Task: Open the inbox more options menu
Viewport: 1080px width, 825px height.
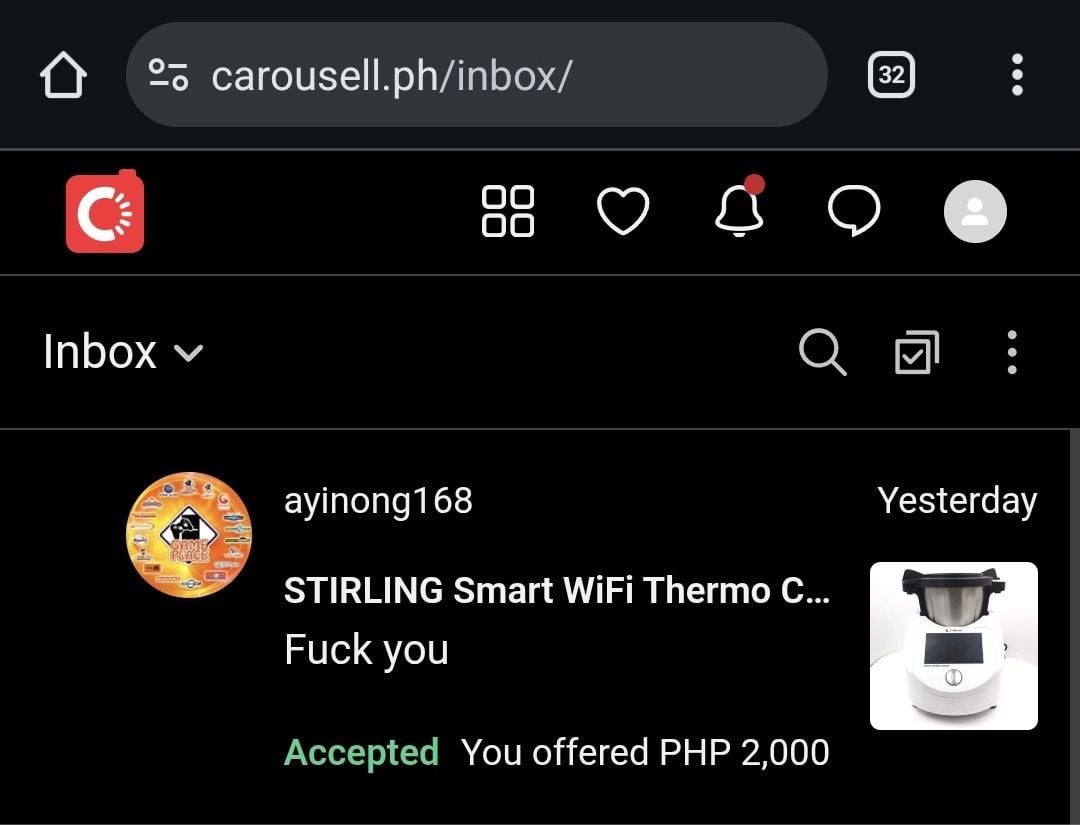Action: [x=1012, y=352]
